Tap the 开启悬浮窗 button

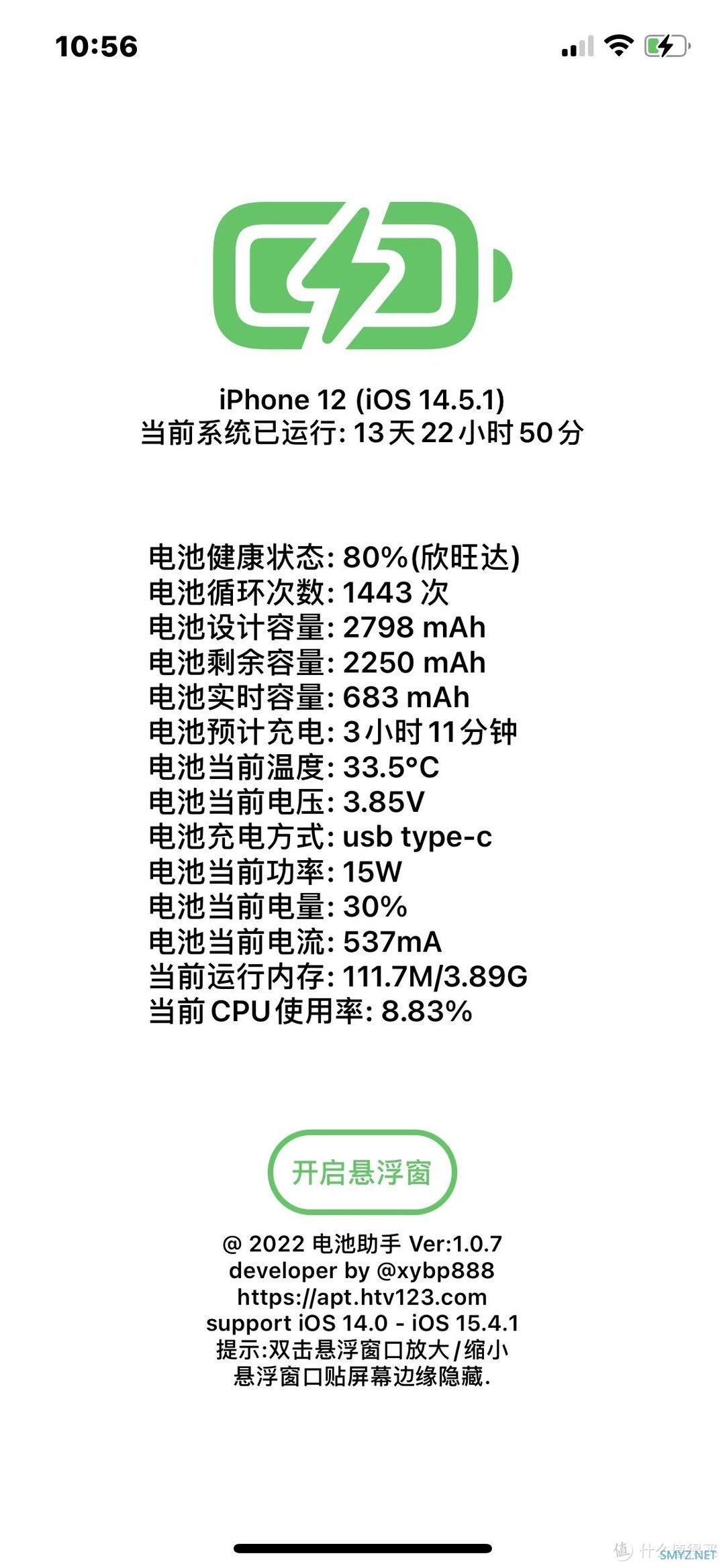(x=362, y=1171)
